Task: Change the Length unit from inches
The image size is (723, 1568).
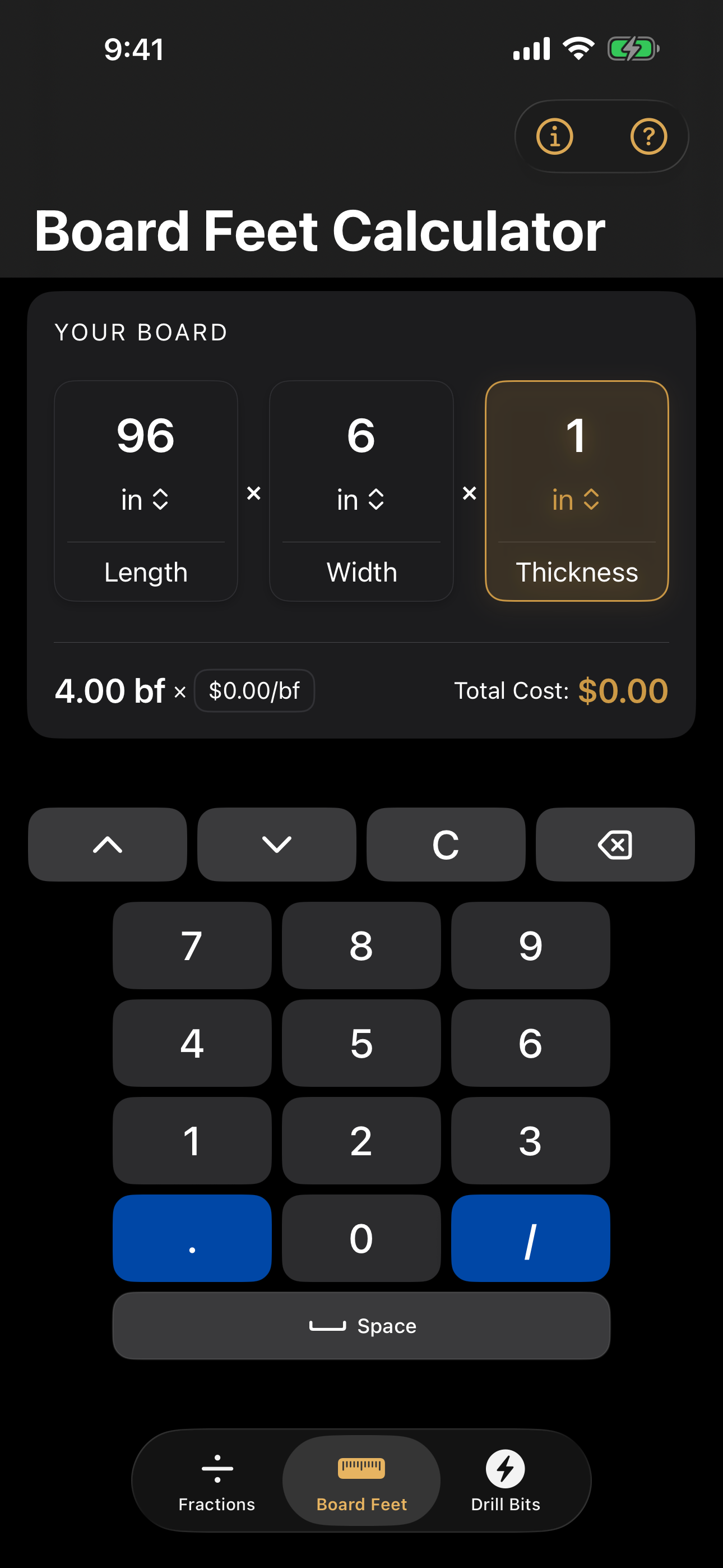Action: 145,500
